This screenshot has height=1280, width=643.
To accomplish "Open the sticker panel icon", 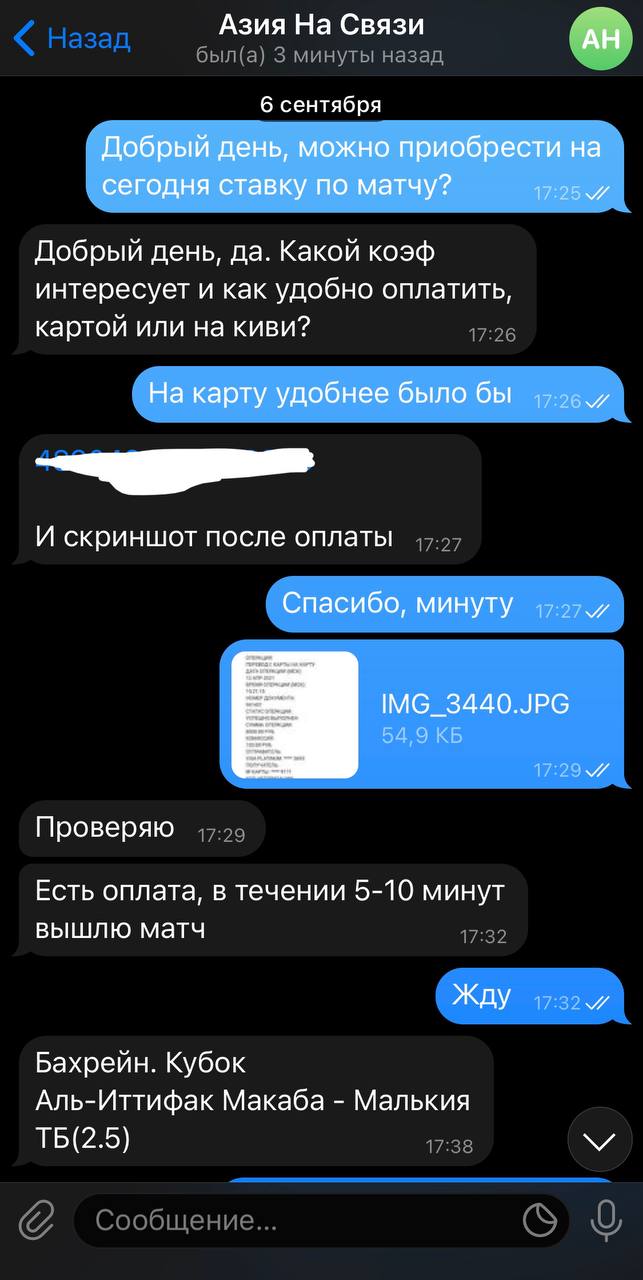I will tap(541, 1220).
